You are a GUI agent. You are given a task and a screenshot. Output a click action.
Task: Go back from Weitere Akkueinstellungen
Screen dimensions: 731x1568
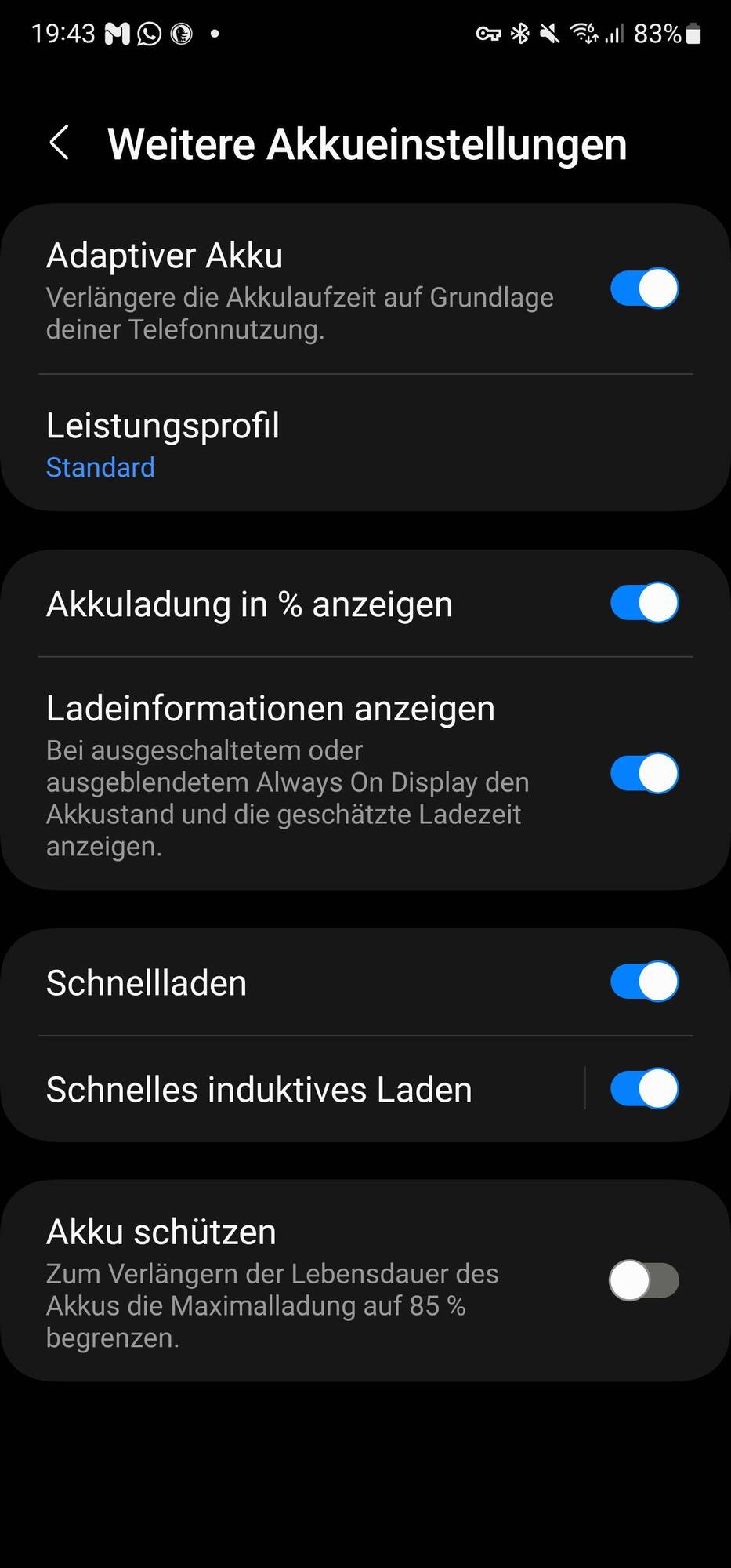(60, 143)
